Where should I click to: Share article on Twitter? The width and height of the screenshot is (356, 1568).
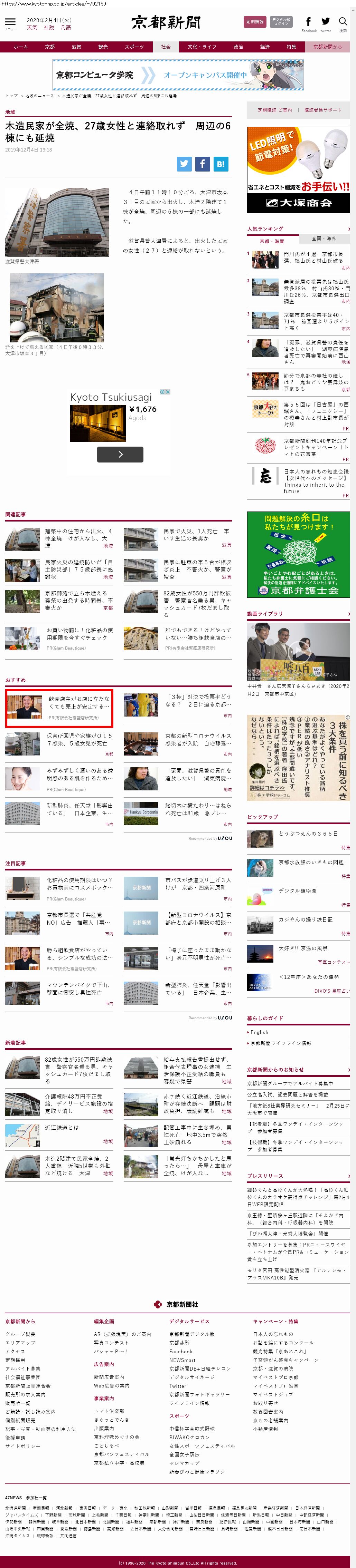[x=184, y=164]
